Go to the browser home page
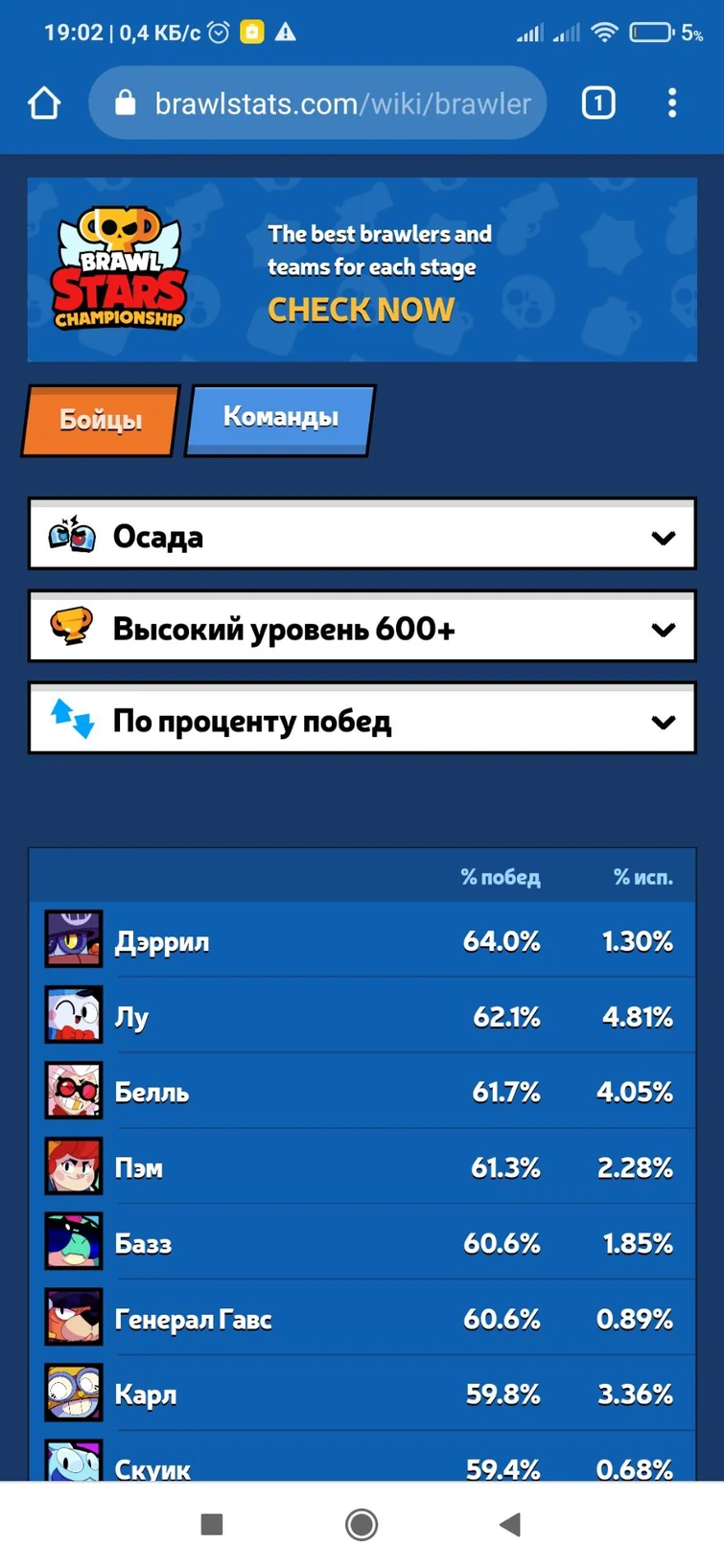 [x=44, y=104]
